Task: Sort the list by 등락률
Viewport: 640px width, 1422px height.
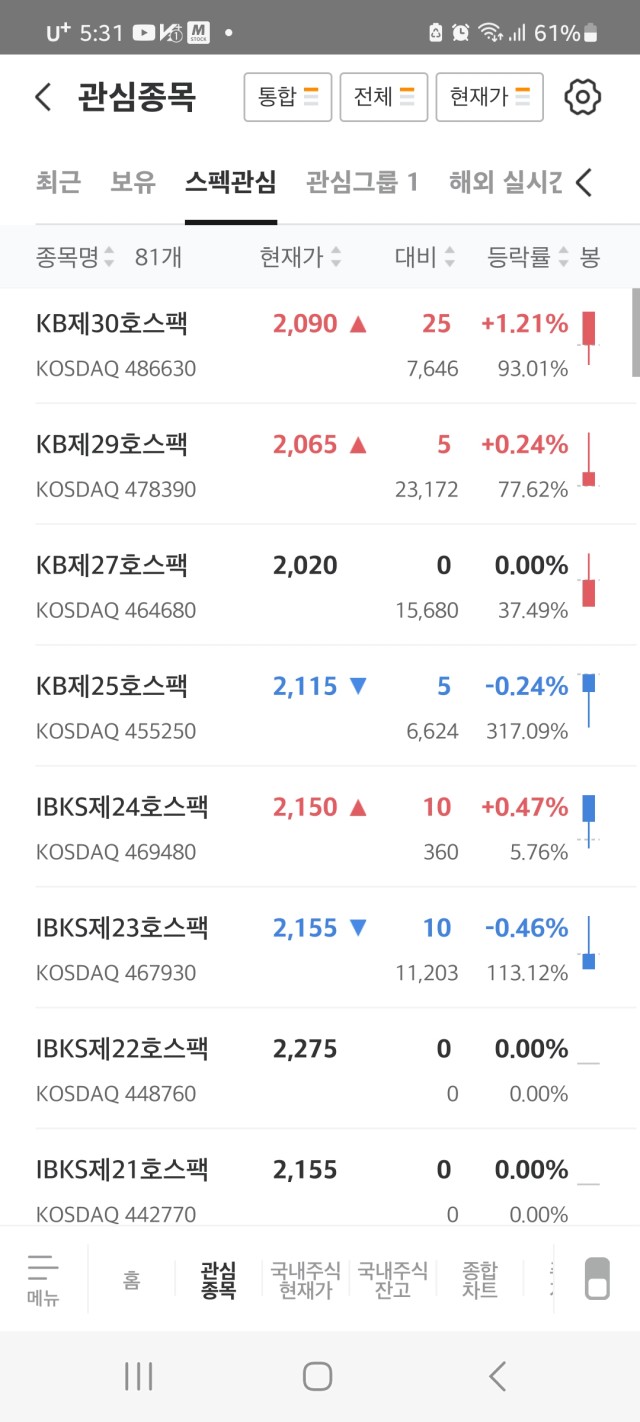Action: click(528, 257)
